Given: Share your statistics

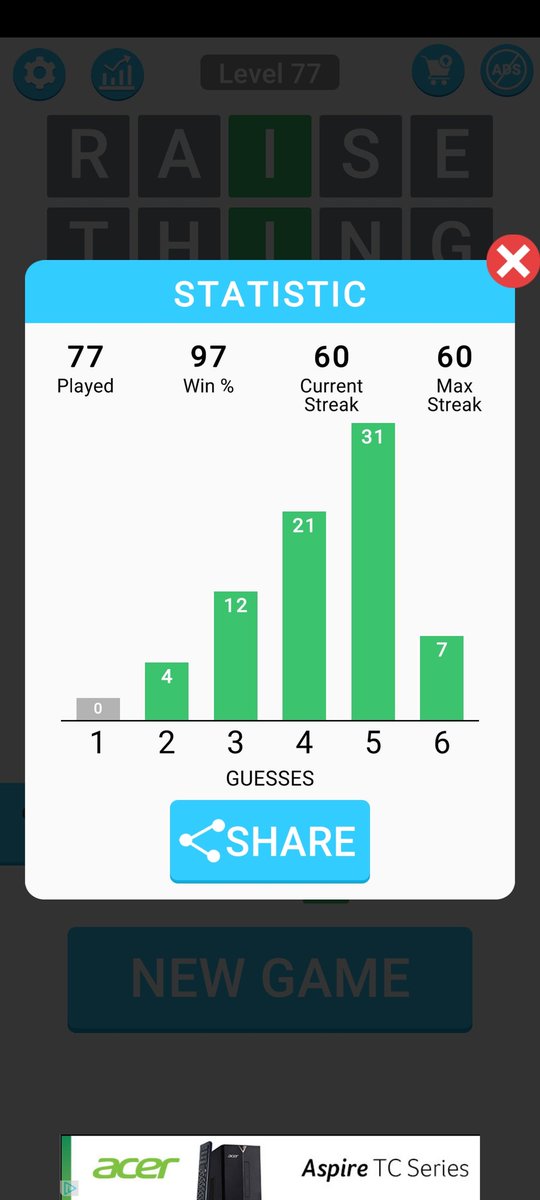Looking at the screenshot, I should coord(270,841).
